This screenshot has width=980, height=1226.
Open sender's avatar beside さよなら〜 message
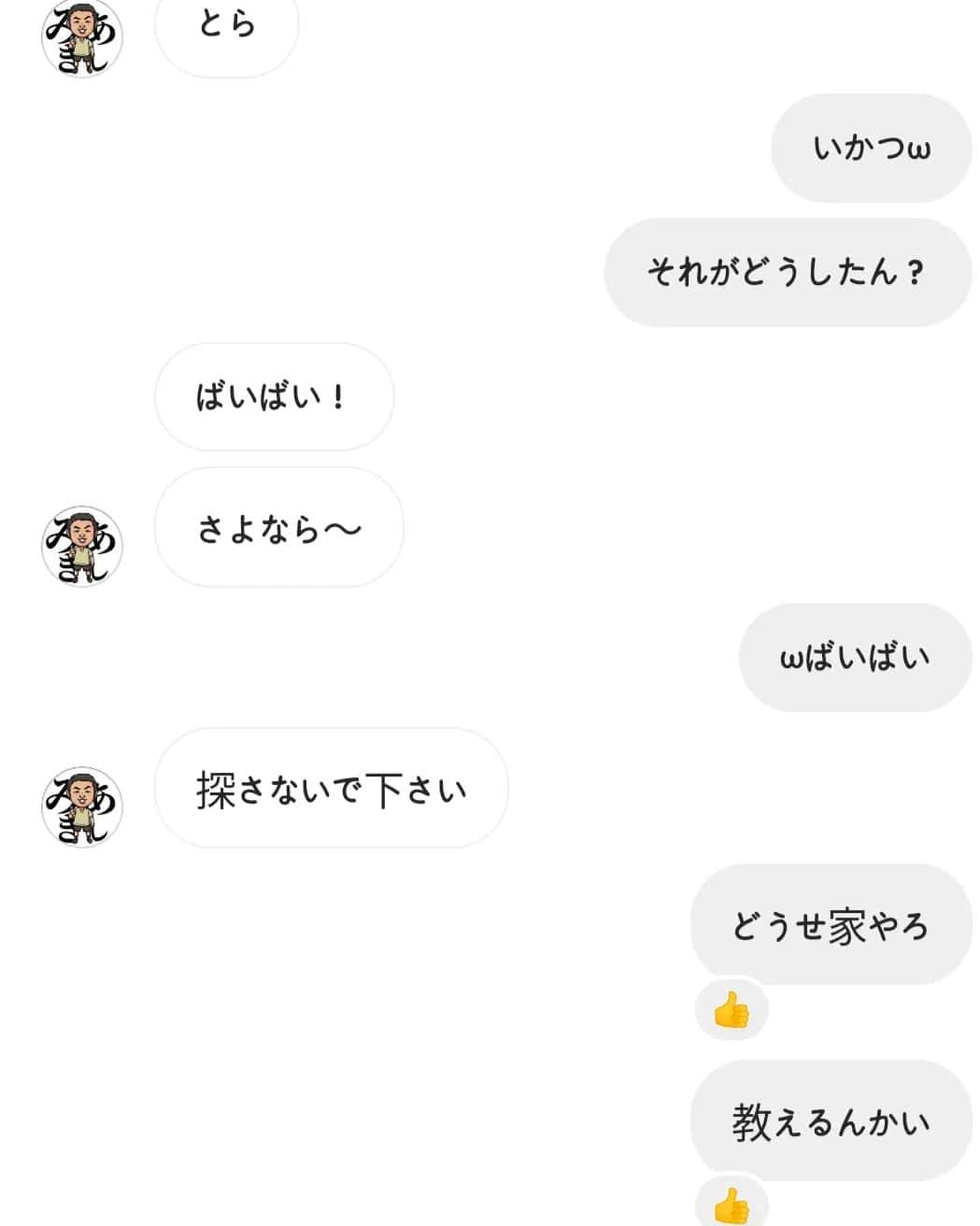(82, 546)
